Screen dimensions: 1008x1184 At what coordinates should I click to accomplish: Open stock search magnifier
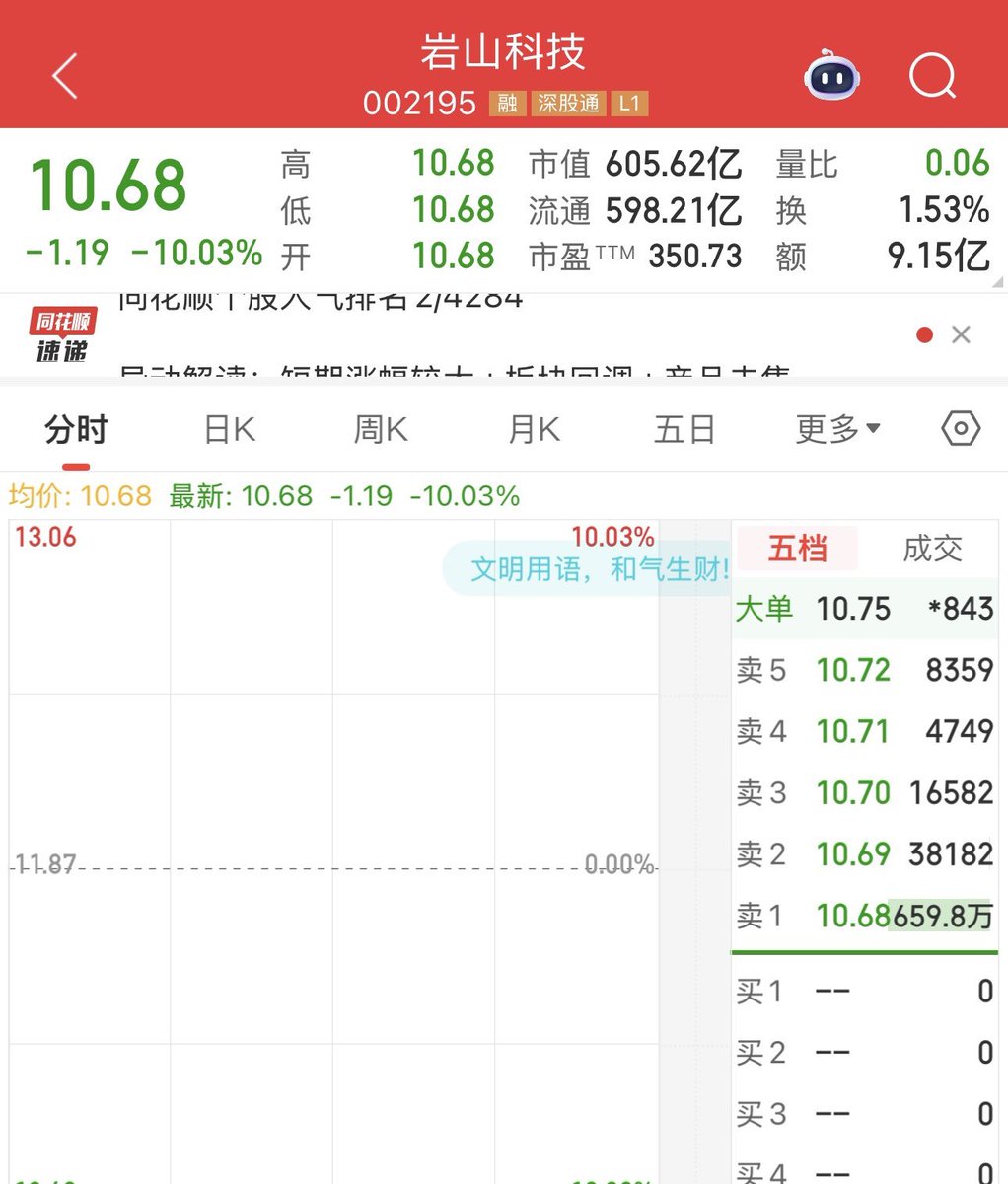pyautogui.click(x=932, y=76)
